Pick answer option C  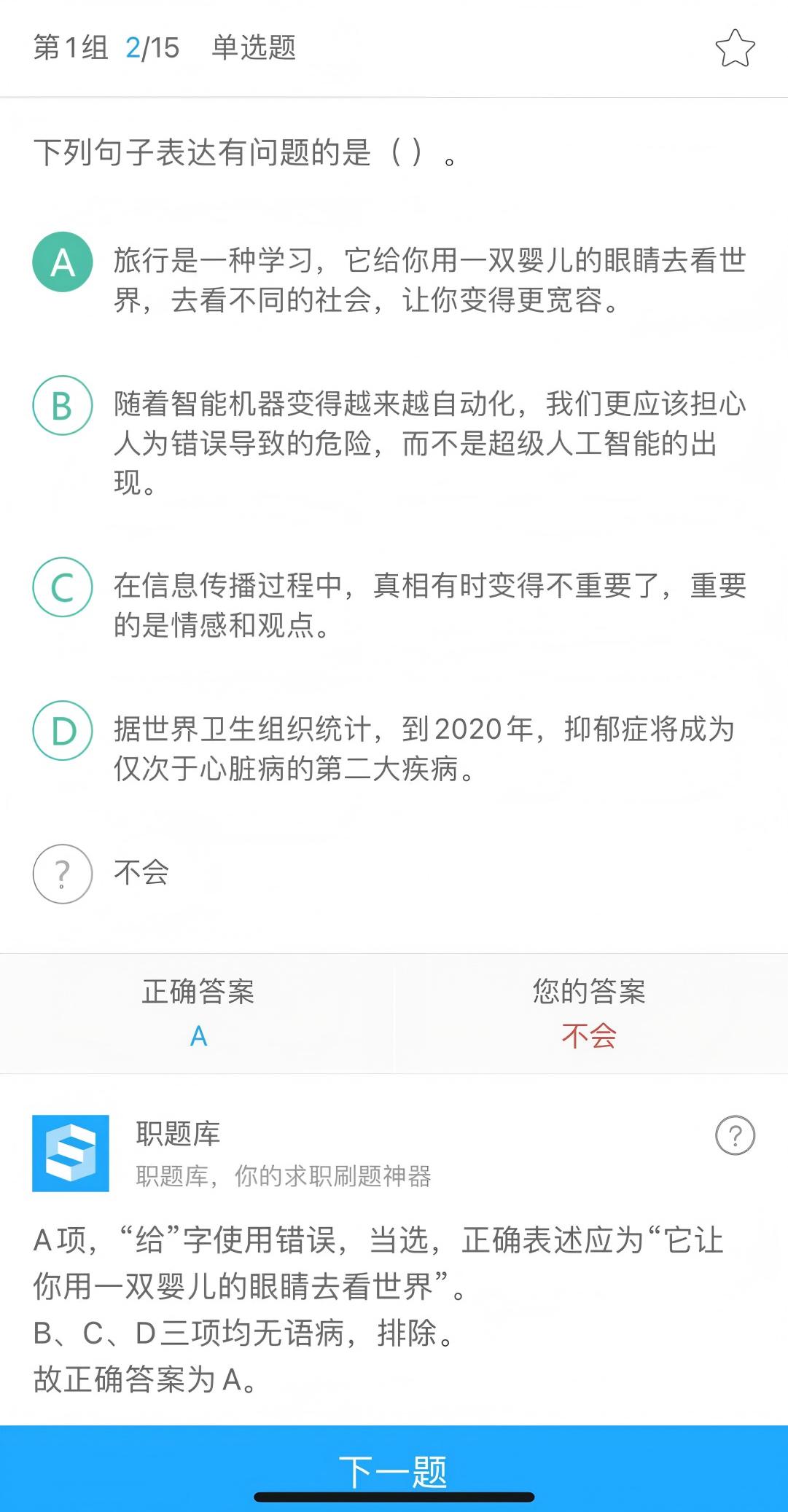click(x=63, y=587)
